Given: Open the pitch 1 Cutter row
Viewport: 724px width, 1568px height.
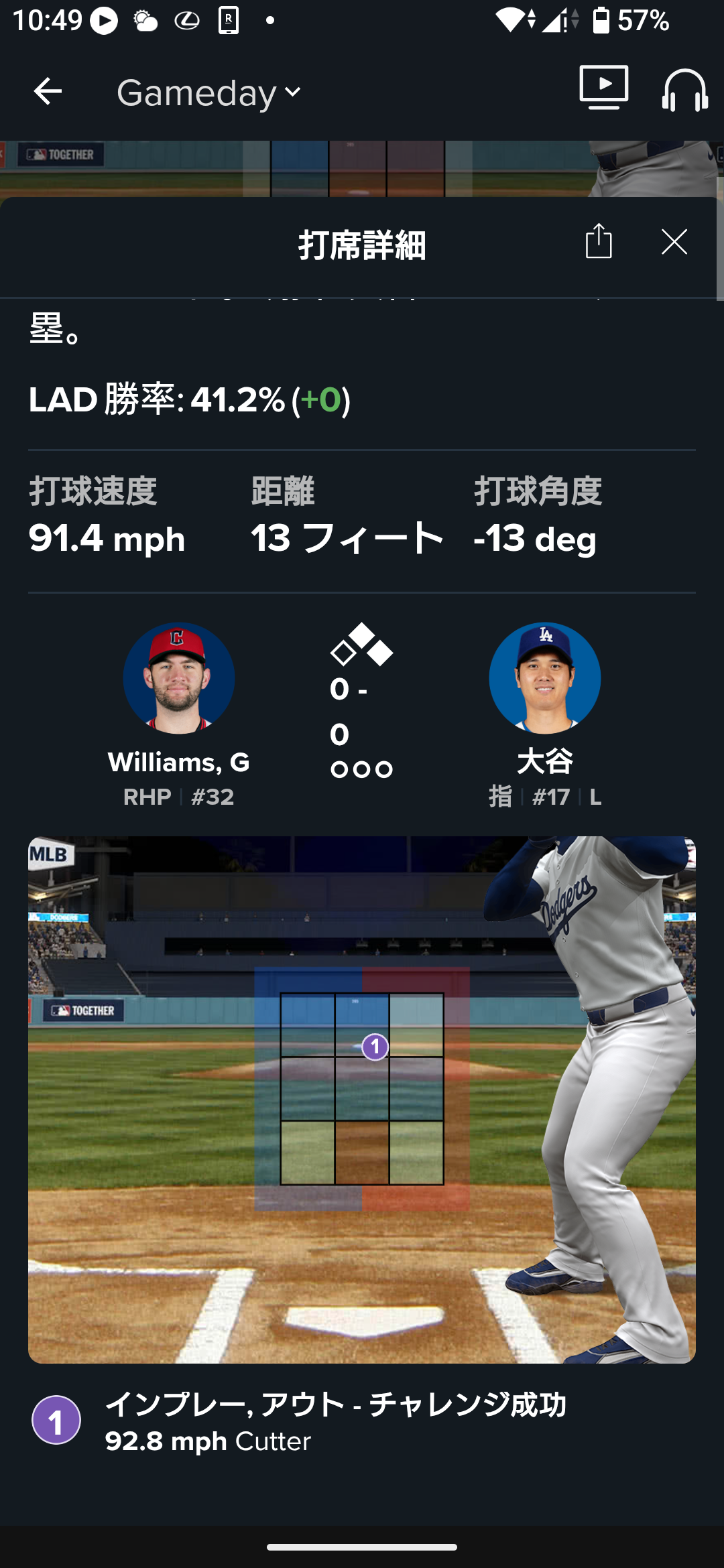Looking at the screenshot, I should click(335, 1421).
